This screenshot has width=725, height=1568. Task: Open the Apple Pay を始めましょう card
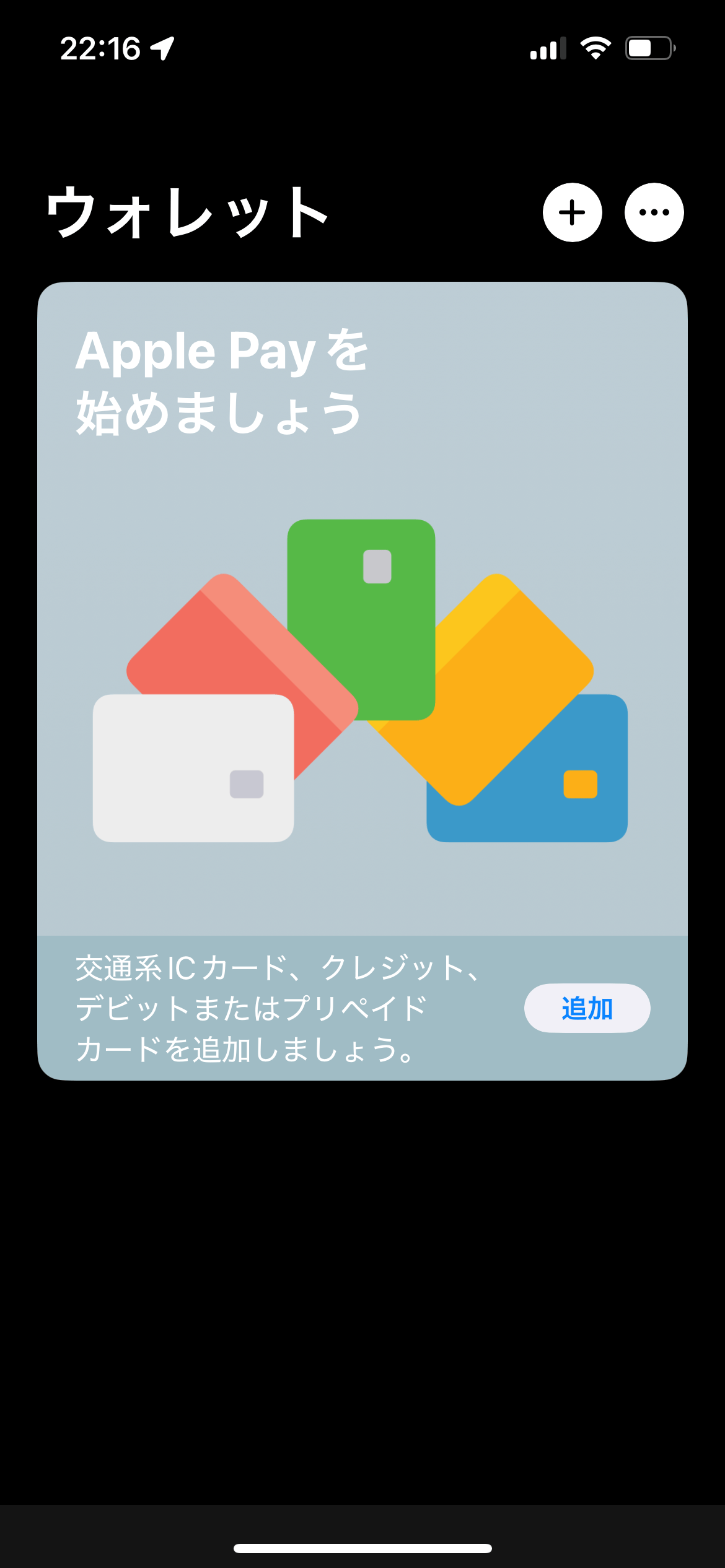(x=362, y=619)
